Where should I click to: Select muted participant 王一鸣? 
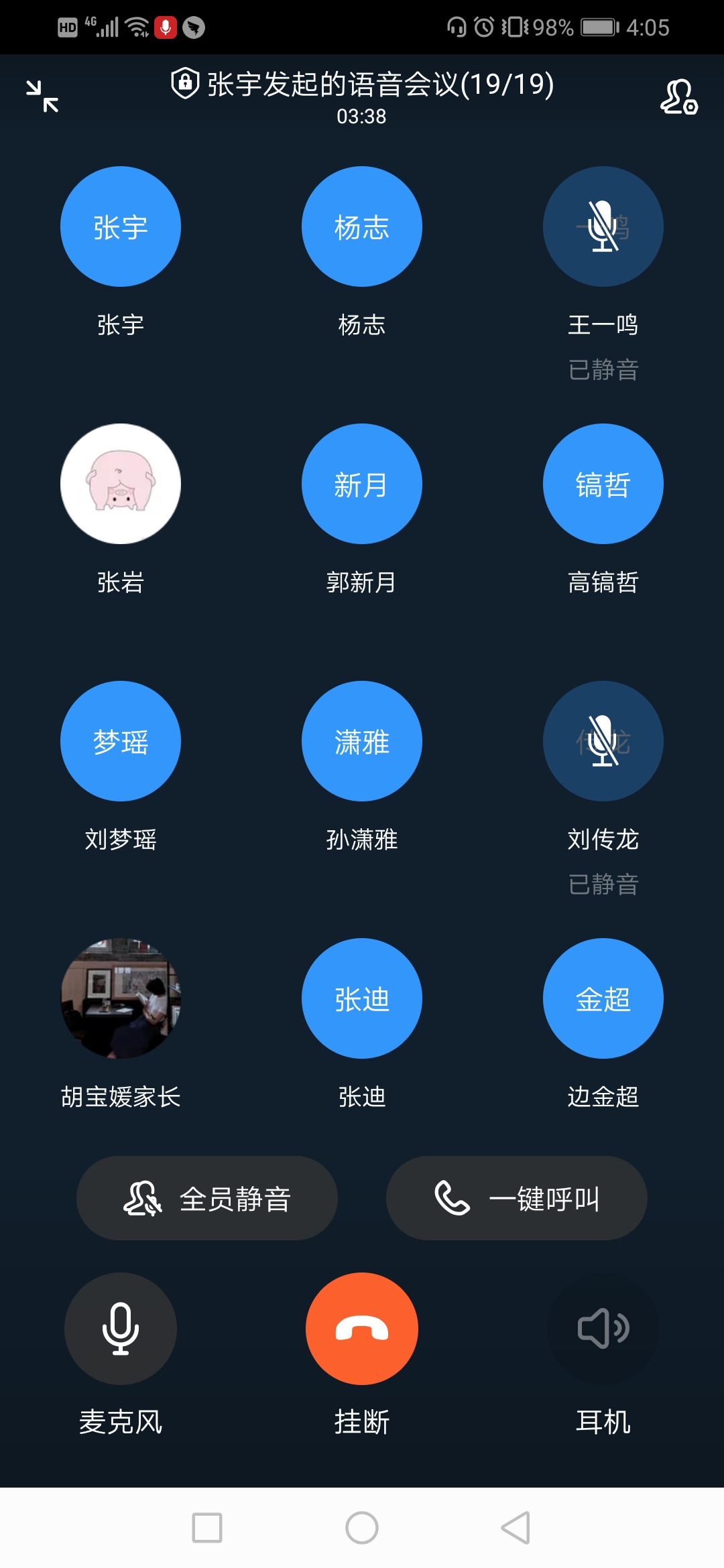coord(603,226)
